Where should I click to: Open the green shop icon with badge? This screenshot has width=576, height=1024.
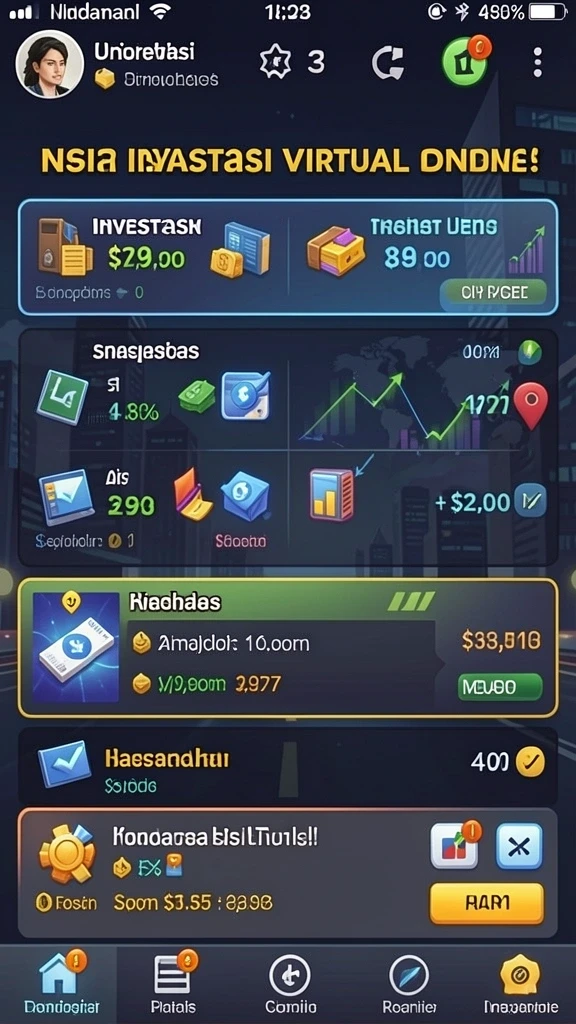tap(465, 62)
